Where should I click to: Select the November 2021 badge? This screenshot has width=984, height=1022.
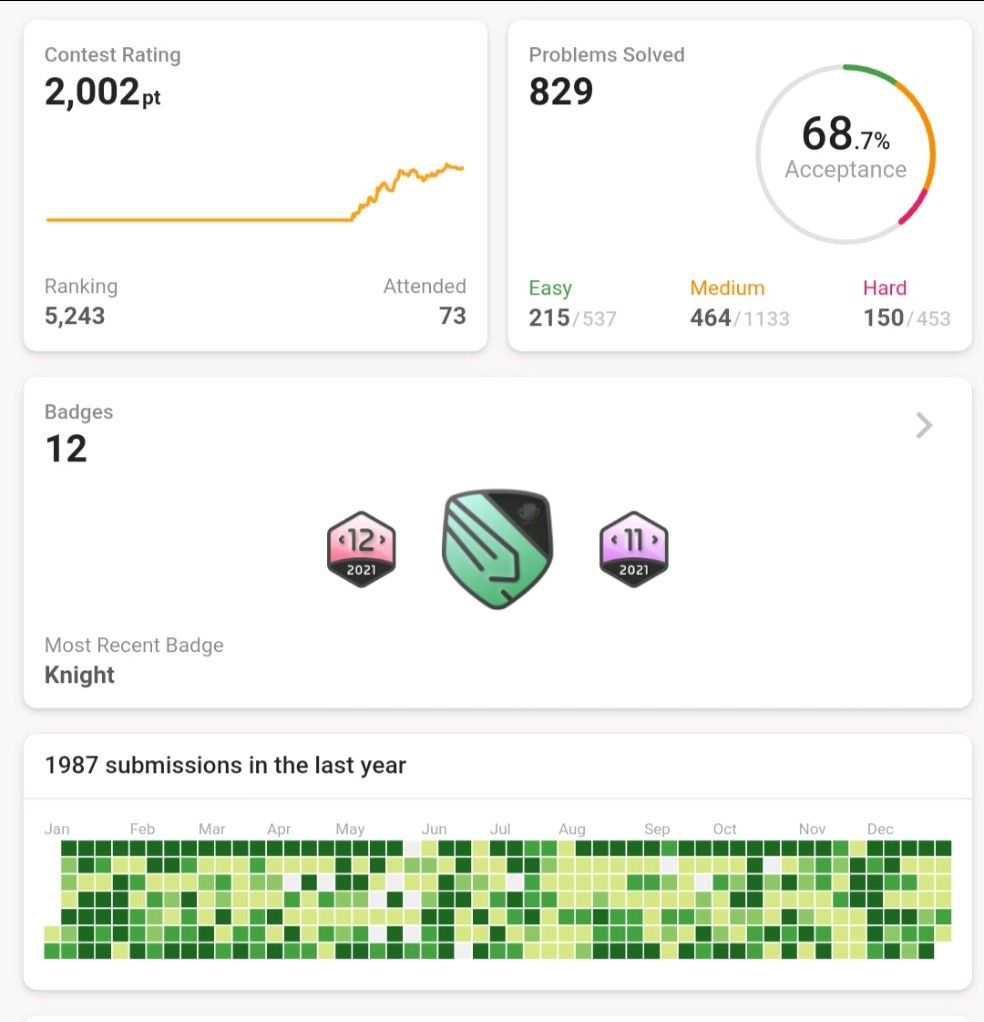(634, 549)
